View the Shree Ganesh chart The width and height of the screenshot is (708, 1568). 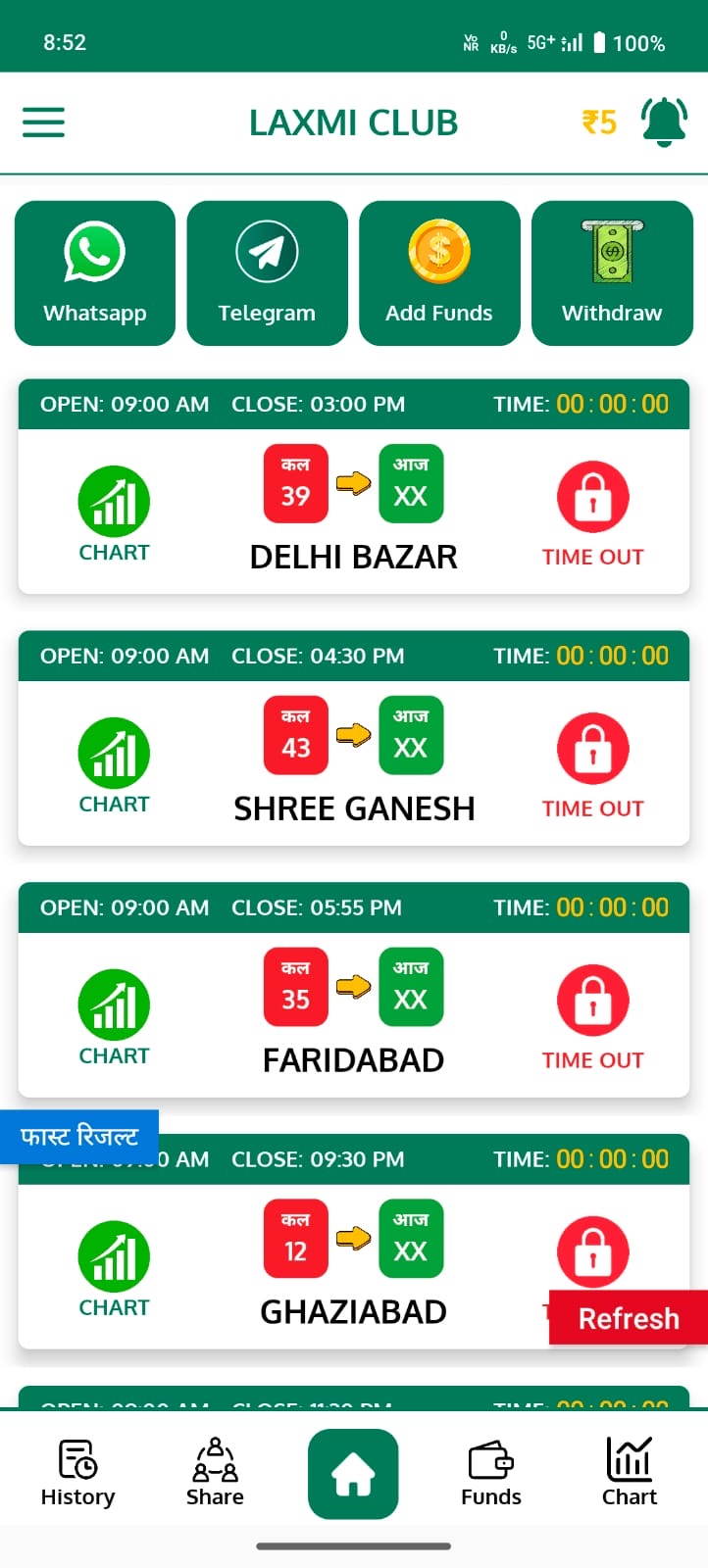click(x=114, y=765)
